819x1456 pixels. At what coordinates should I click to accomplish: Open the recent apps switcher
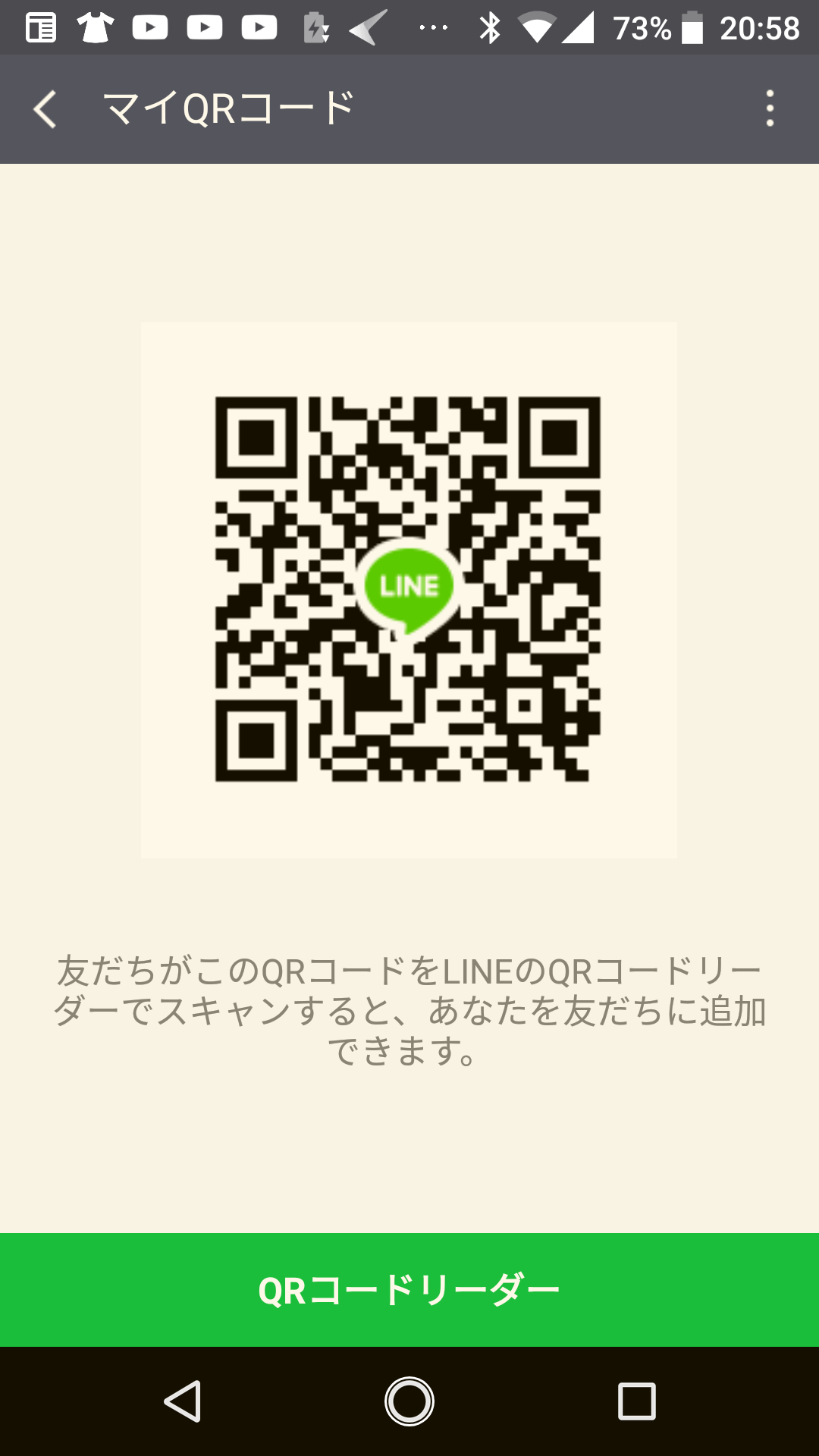(636, 1401)
